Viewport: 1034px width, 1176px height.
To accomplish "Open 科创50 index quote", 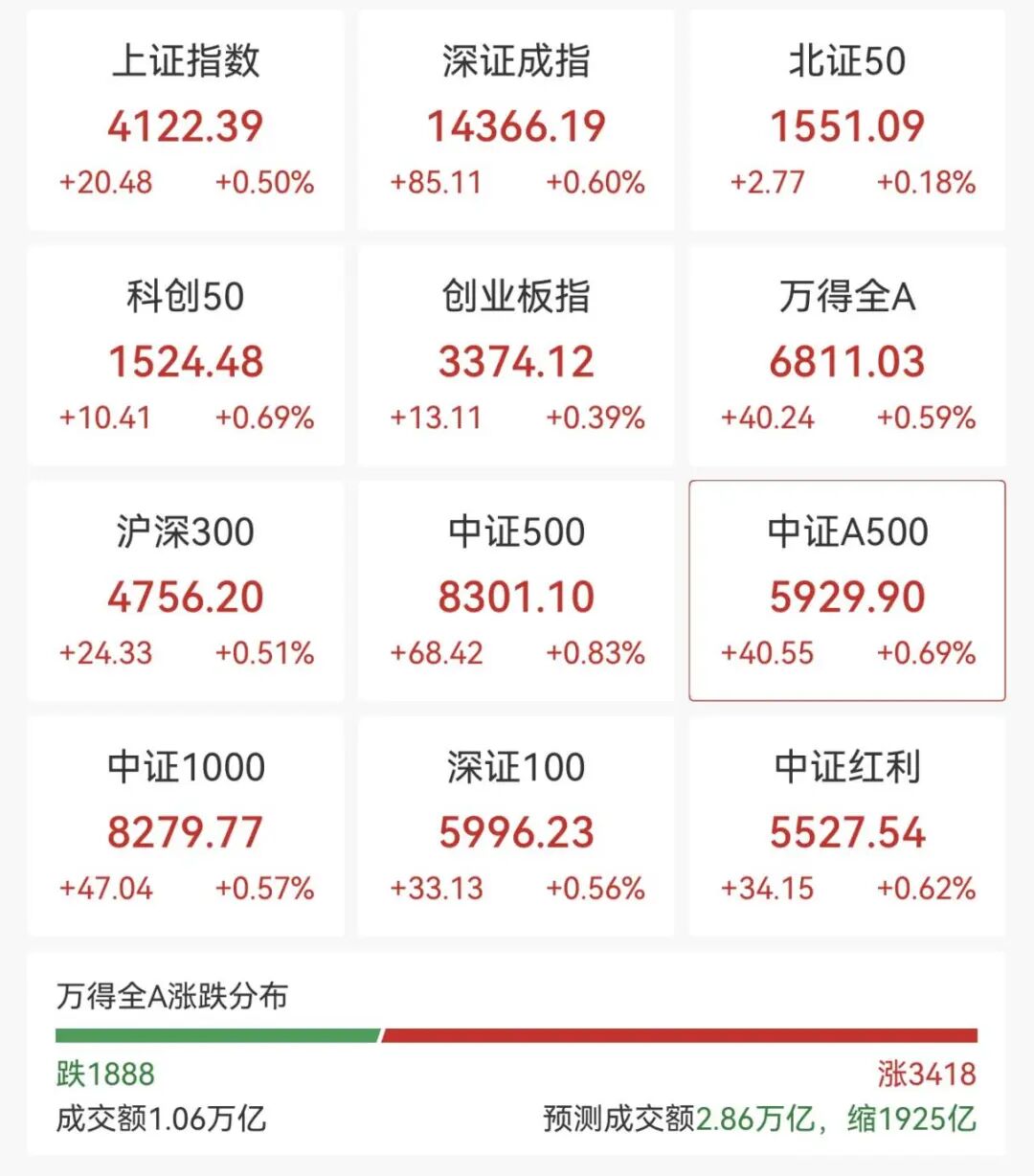I will pos(186,357).
